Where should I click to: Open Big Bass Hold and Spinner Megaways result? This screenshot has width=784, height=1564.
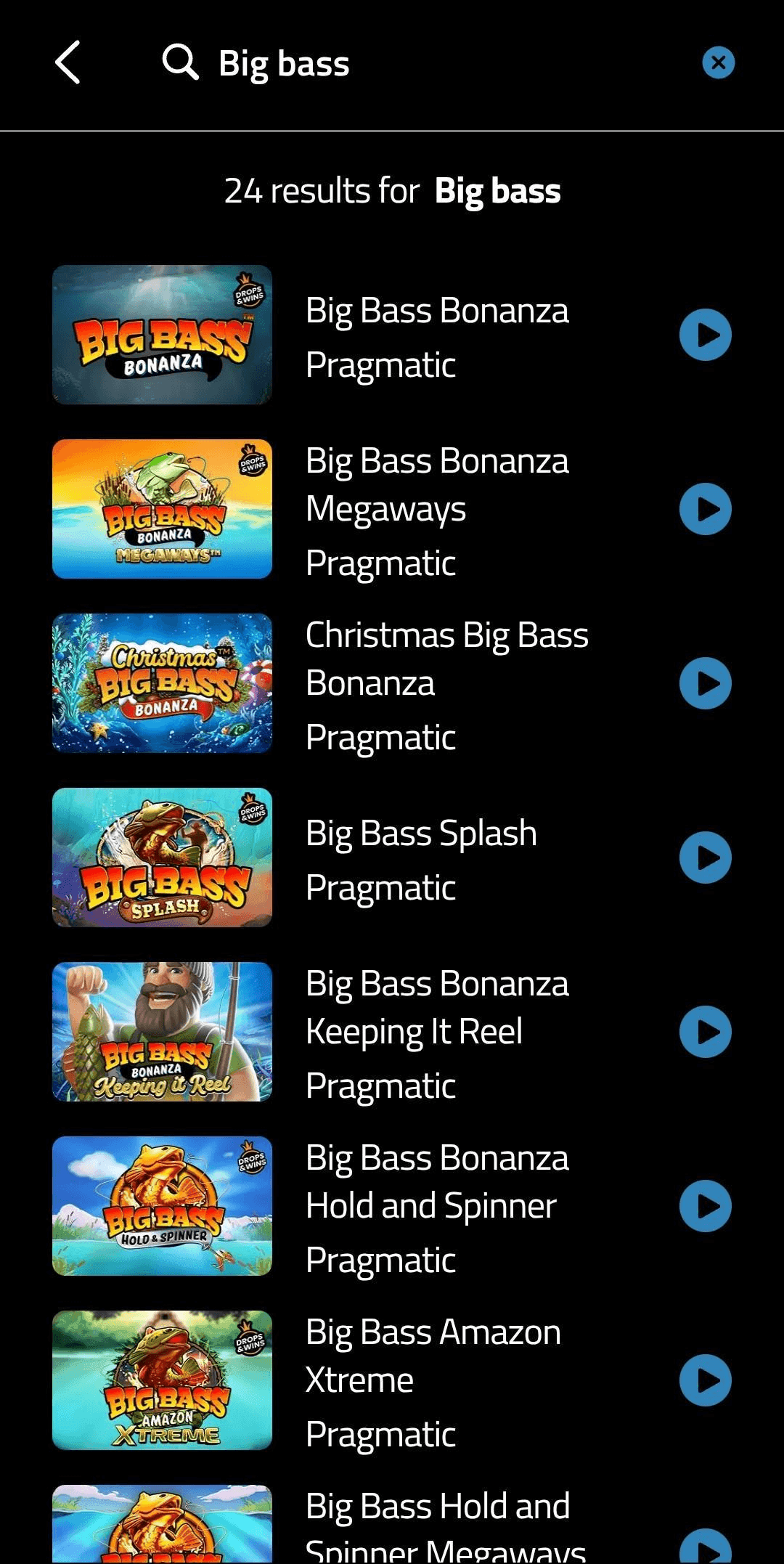438,1525
